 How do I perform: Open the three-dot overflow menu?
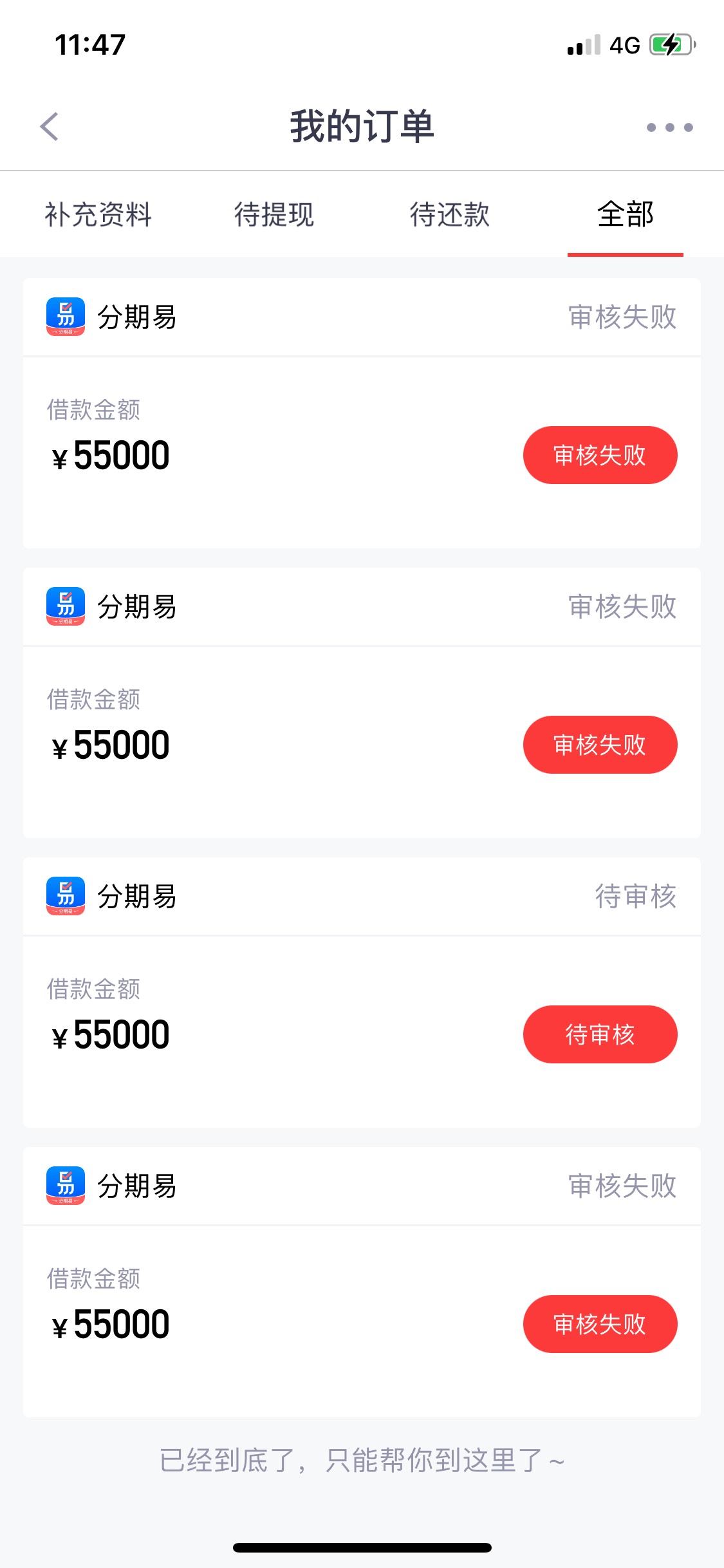point(669,127)
